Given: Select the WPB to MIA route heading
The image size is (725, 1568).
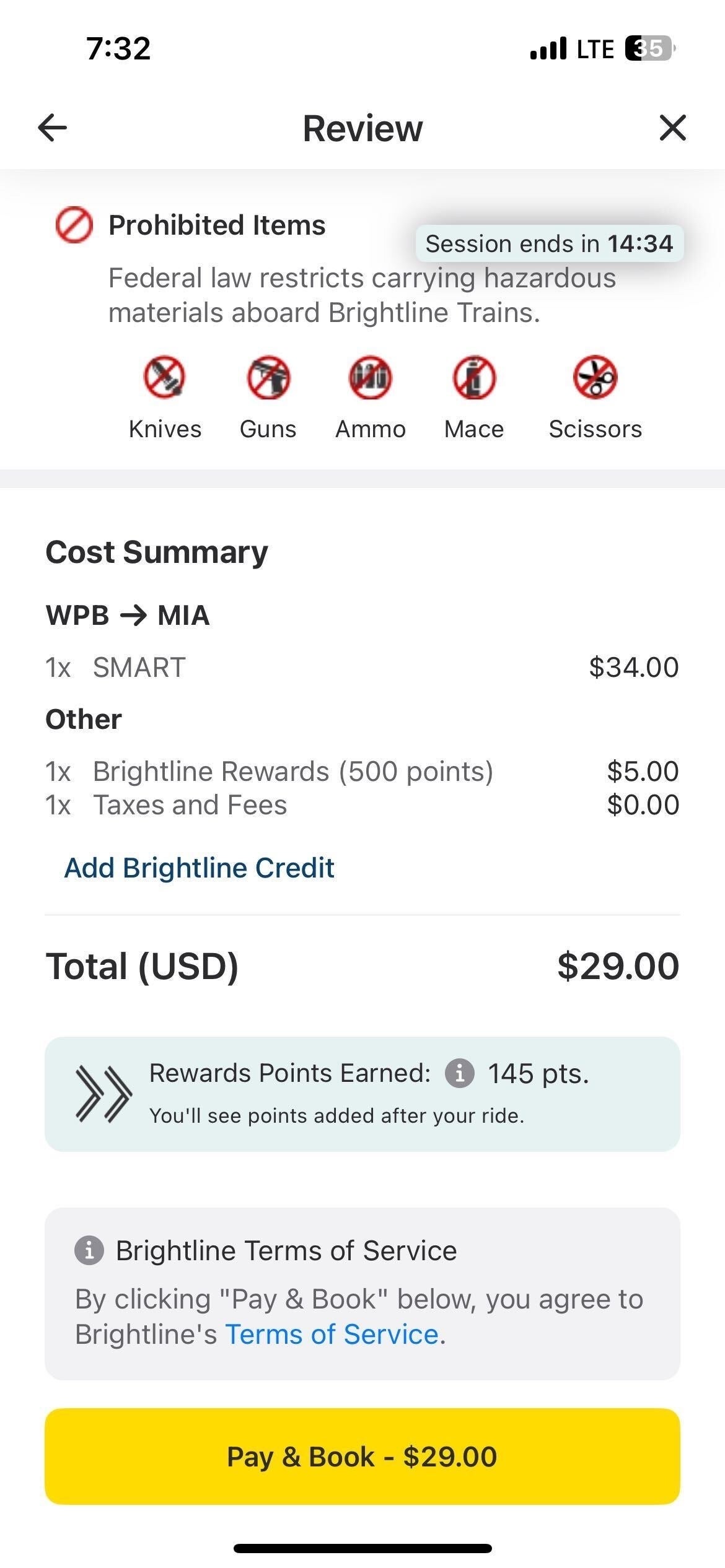Looking at the screenshot, I should (x=128, y=615).
